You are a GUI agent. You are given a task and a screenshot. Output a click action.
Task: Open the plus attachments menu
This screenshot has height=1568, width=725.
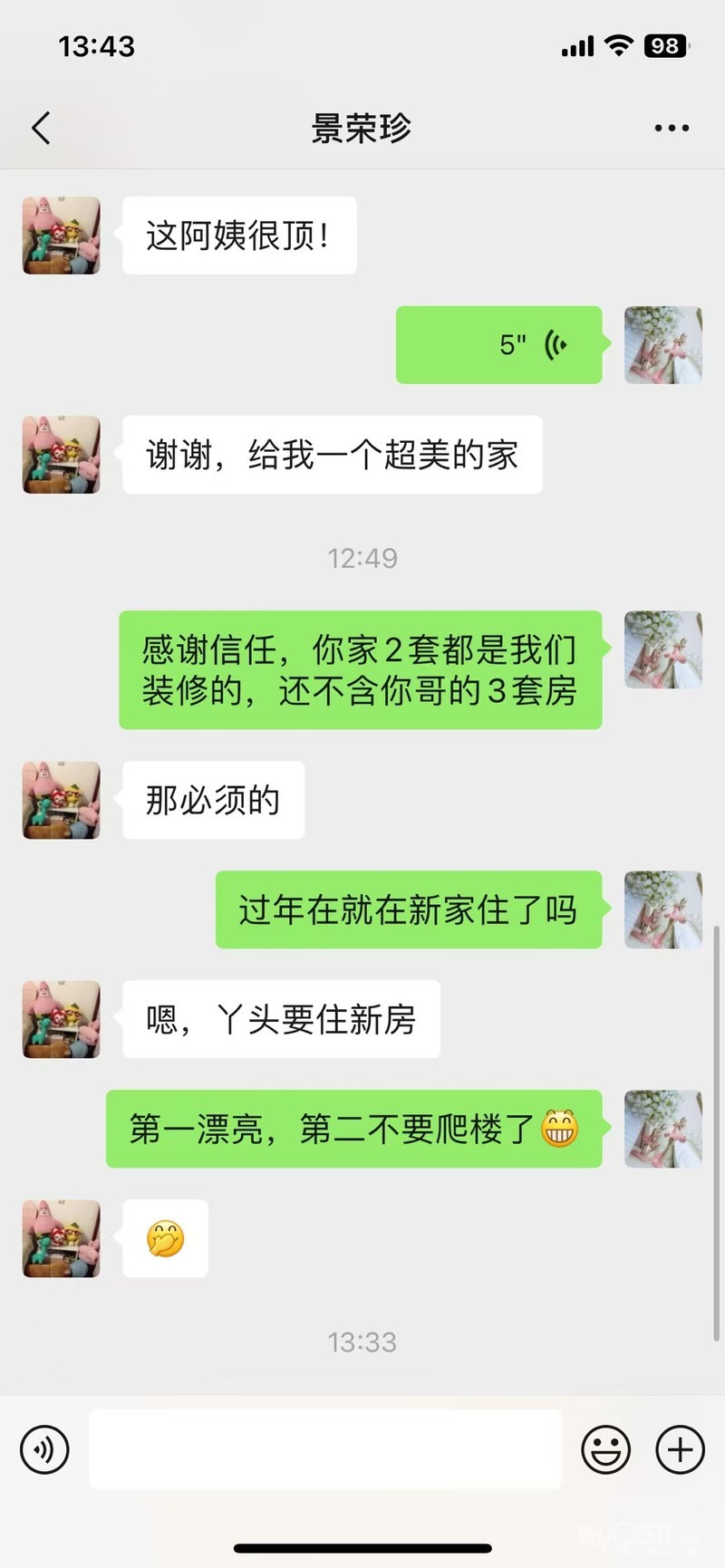(680, 1450)
